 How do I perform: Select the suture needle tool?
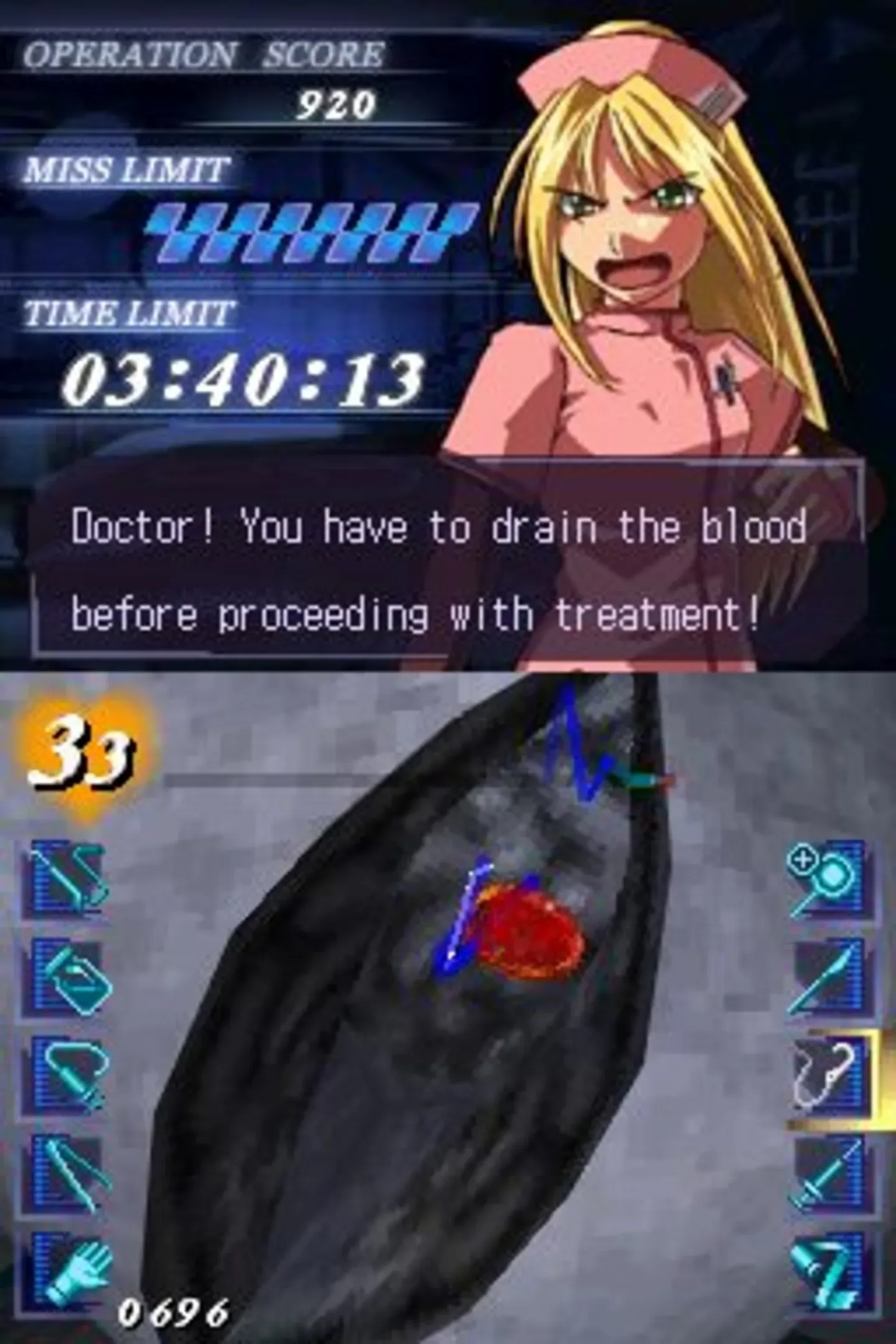[x=67, y=879]
